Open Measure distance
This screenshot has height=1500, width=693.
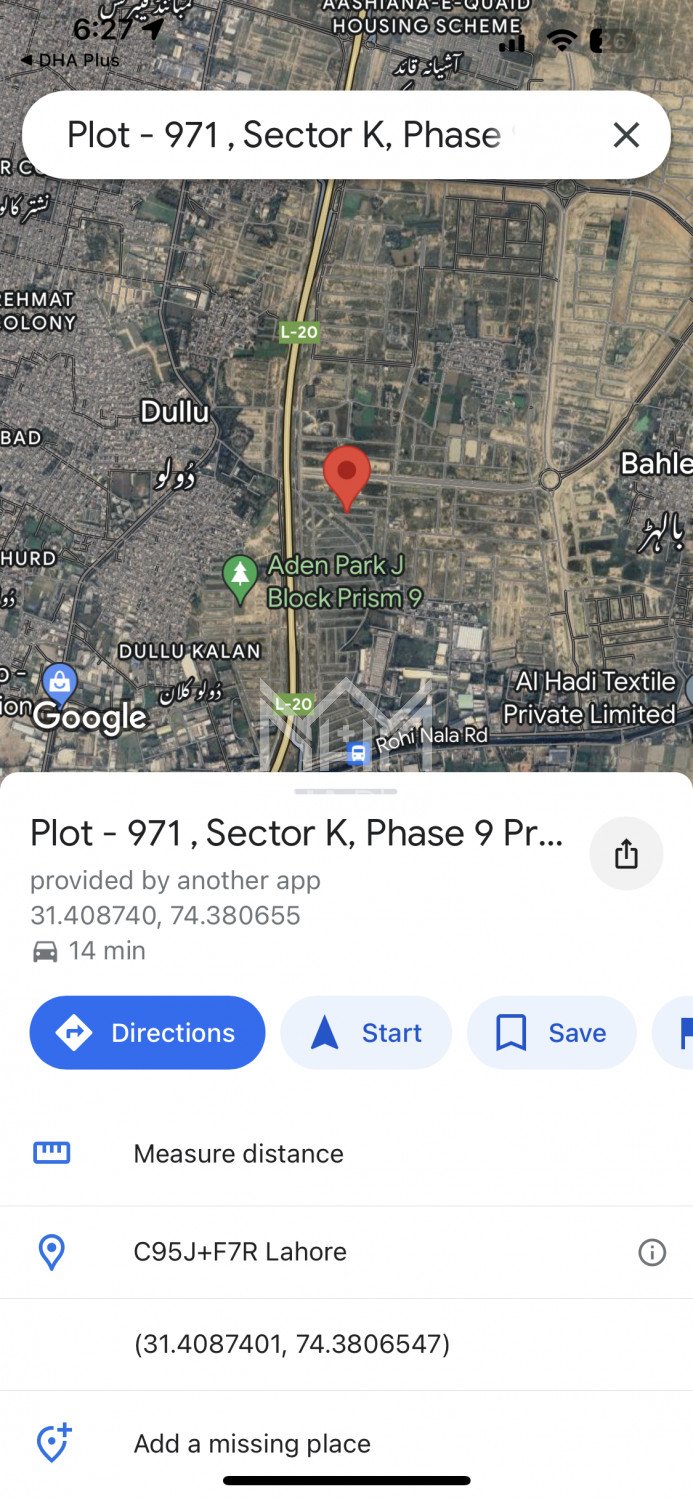(x=238, y=1153)
